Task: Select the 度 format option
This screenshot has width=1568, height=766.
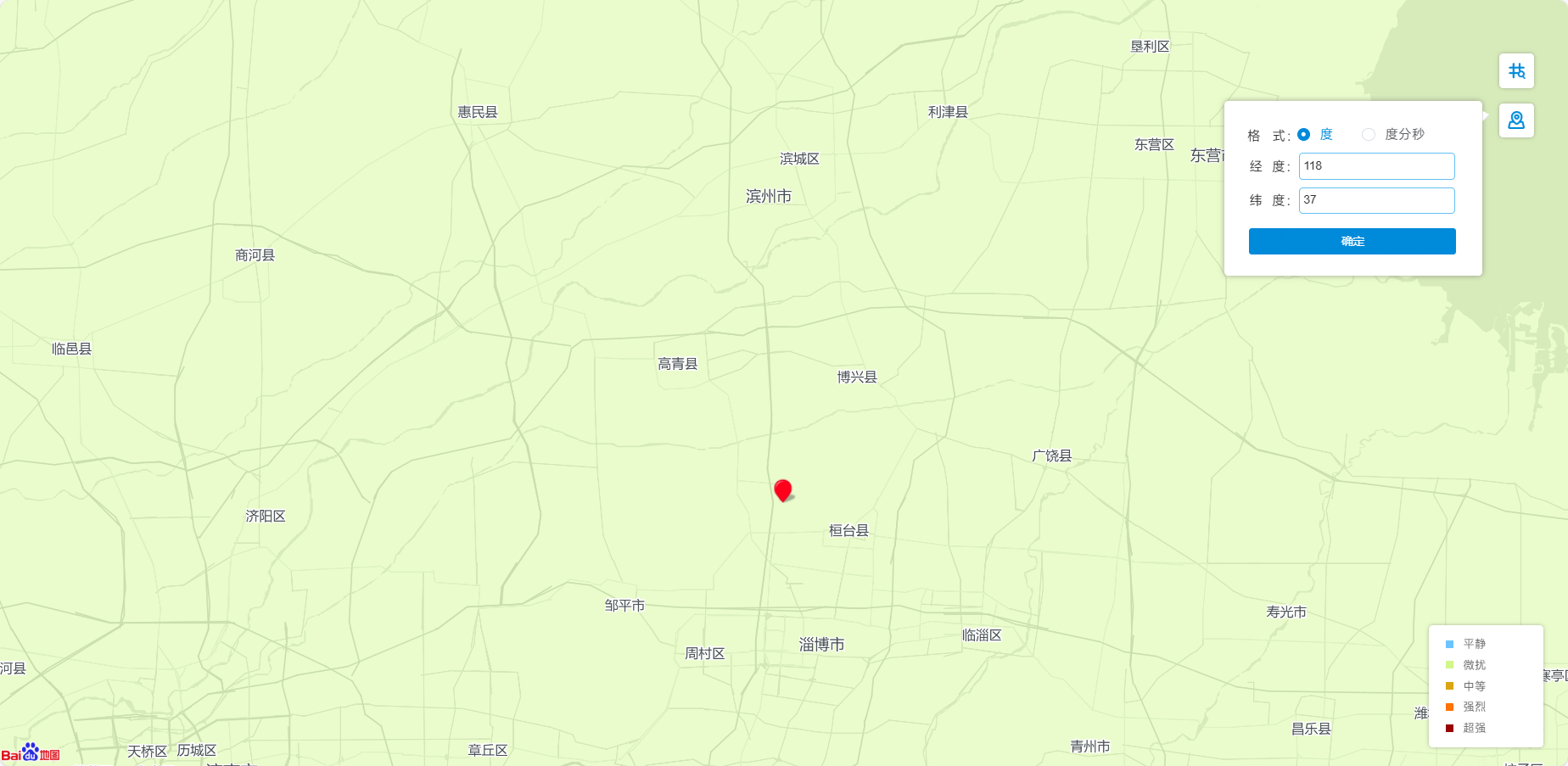Action: coord(1304,134)
